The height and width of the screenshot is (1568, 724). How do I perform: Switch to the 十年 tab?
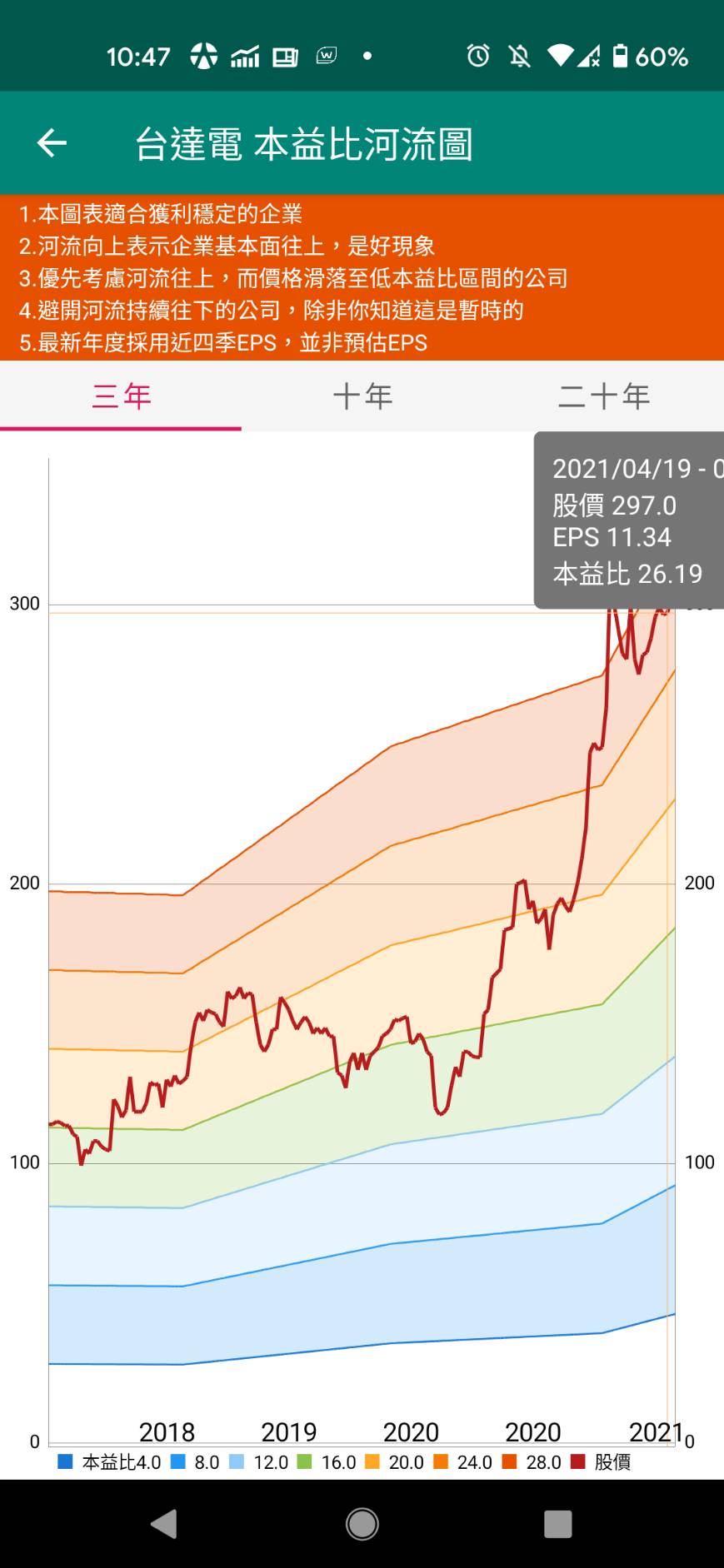(362, 396)
